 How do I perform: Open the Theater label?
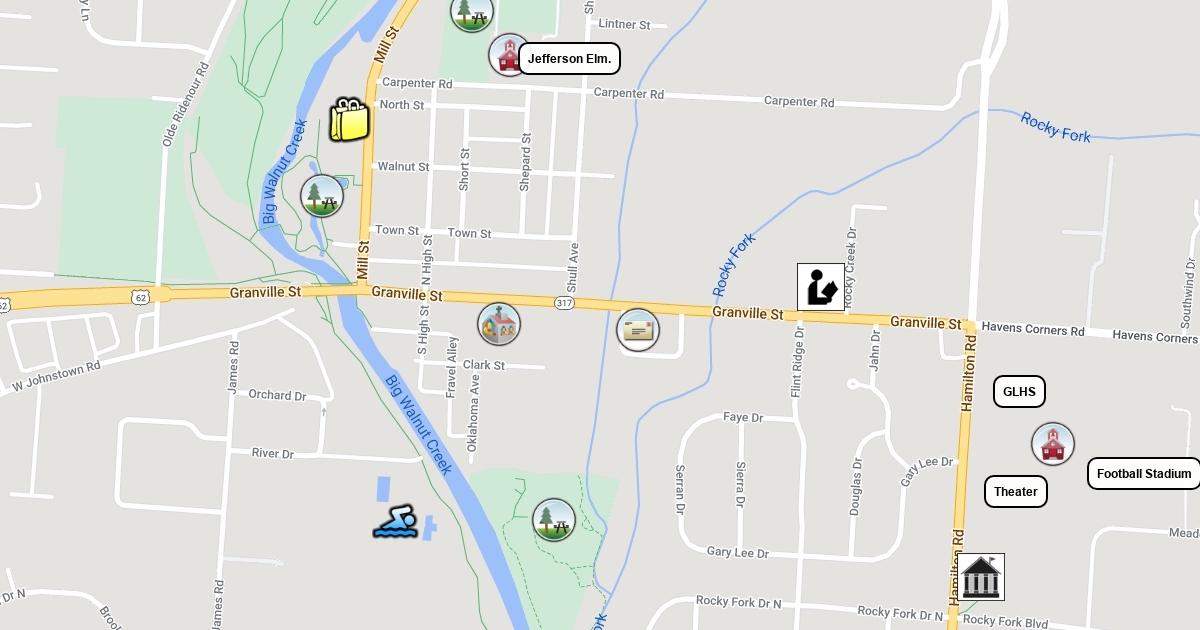[x=1016, y=491]
